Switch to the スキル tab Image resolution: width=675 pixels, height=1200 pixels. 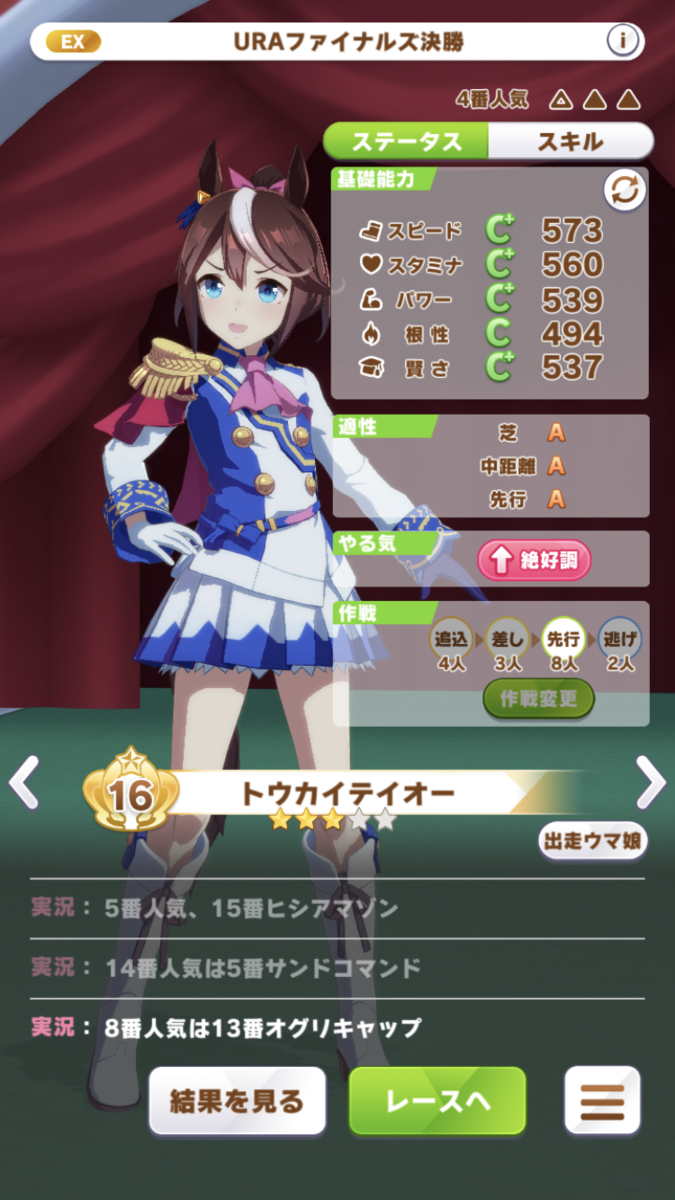coord(571,141)
